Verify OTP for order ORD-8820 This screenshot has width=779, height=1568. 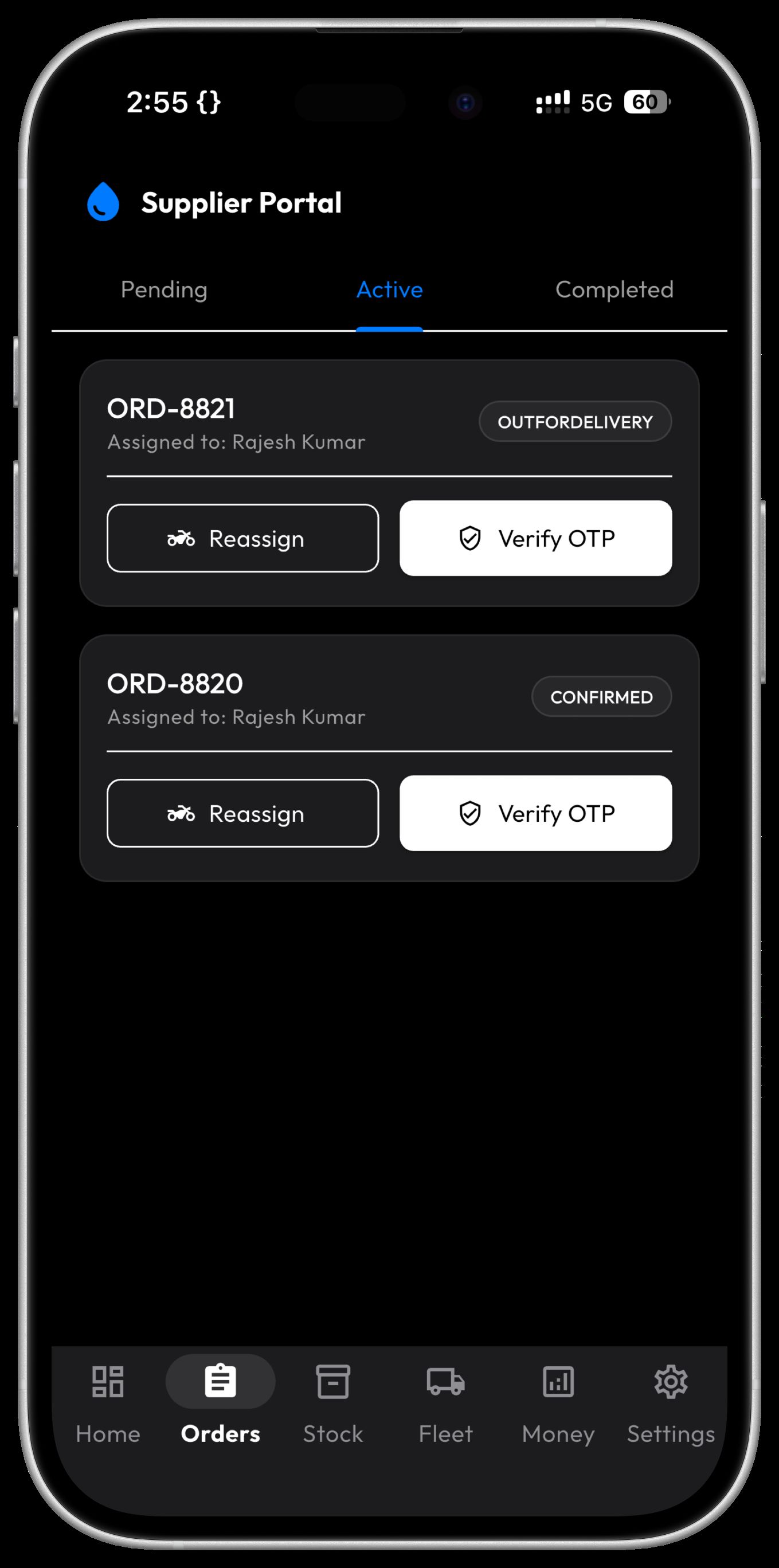[x=535, y=813]
